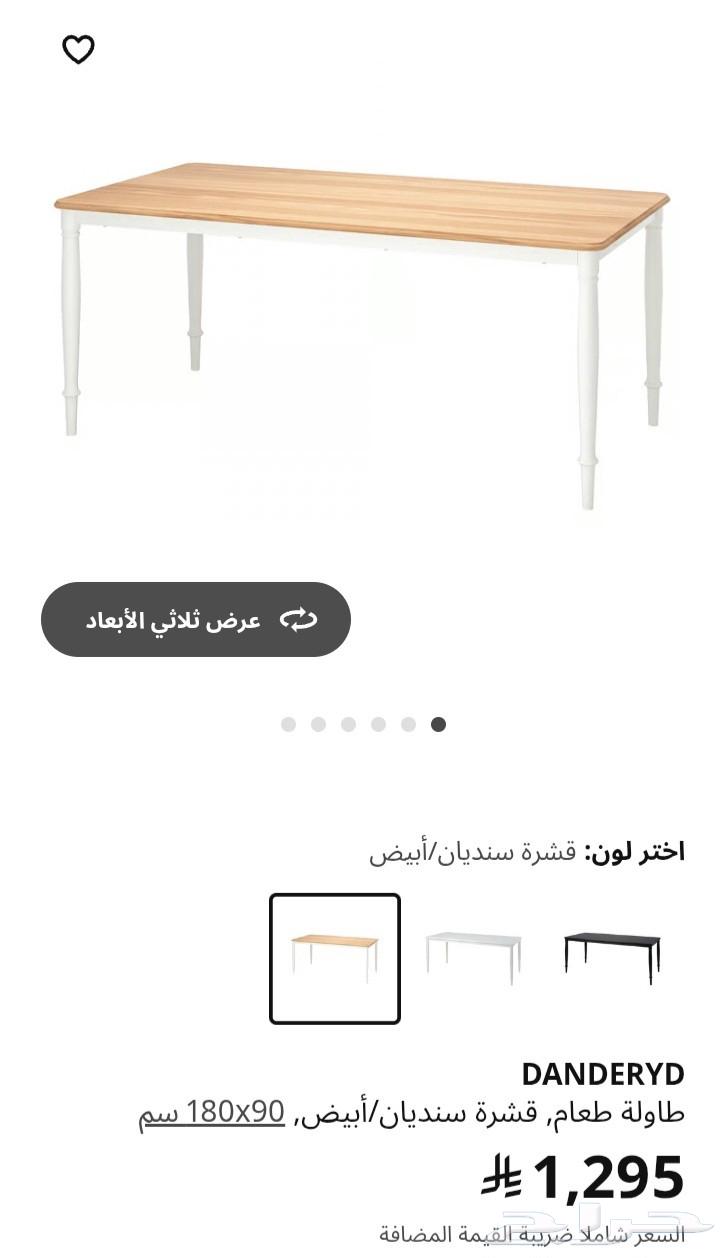Select the third carousel dot
The image size is (720, 1258).
(x=348, y=722)
